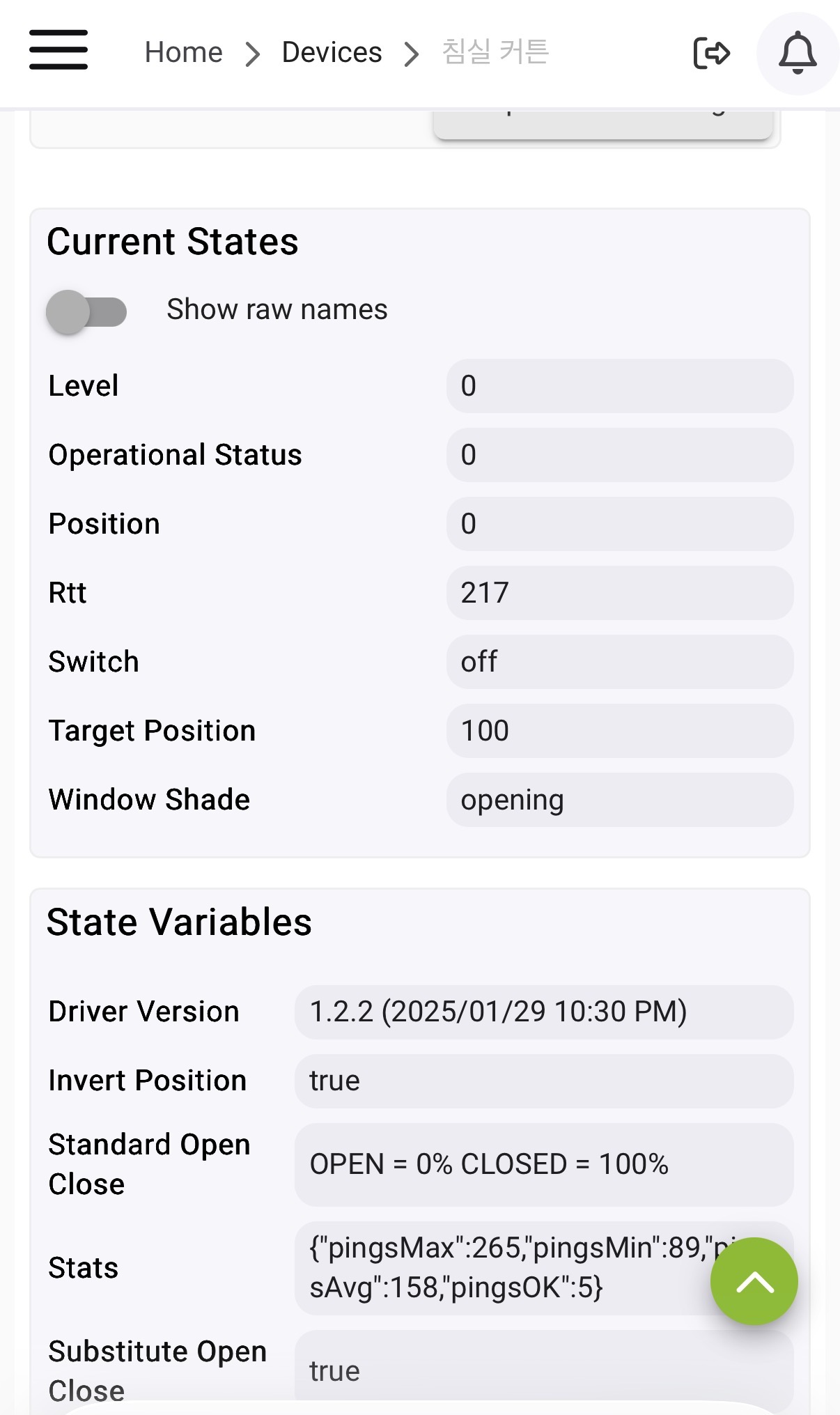The width and height of the screenshot is (840, 1415).
Task: Navigate to the Devices breadcrumb
Action: tap(332, 52)
